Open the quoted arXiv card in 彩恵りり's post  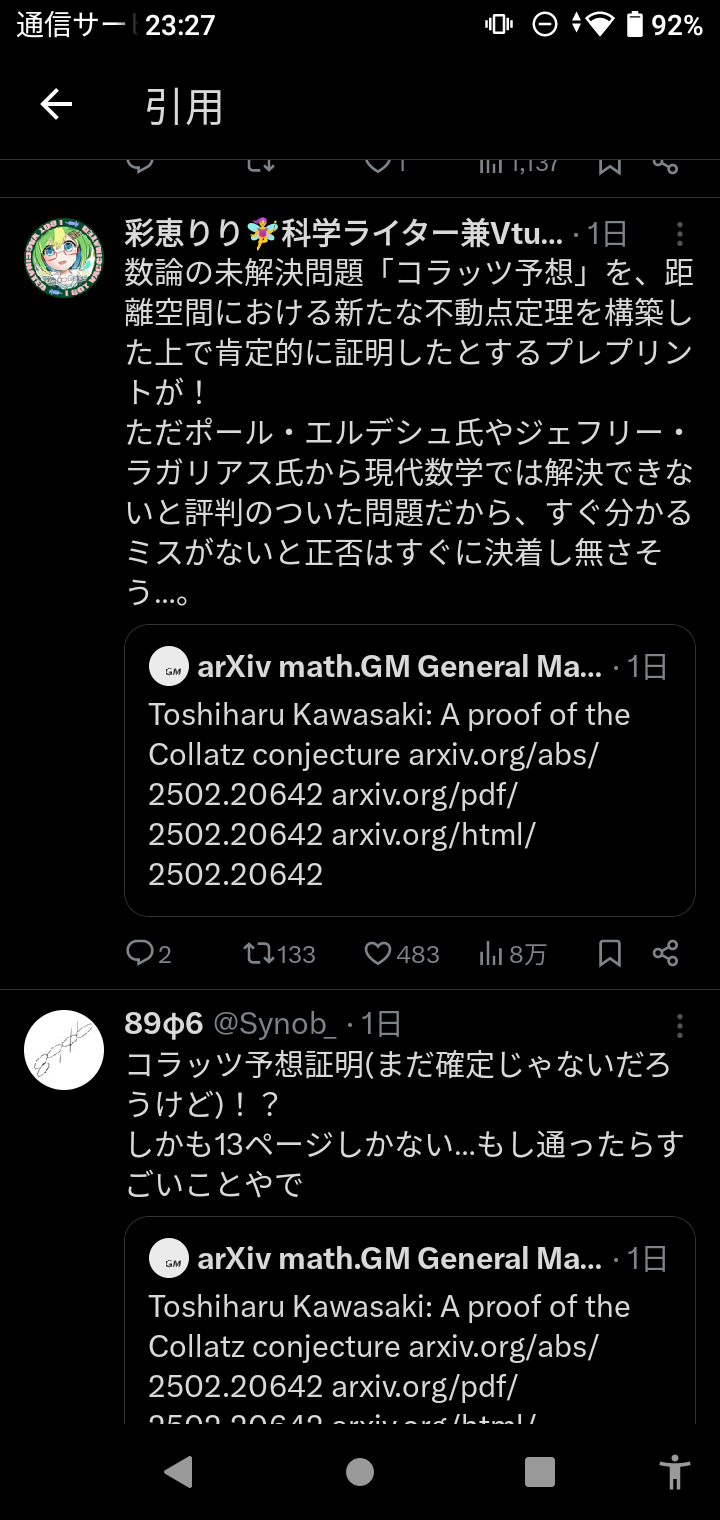tap(409, 770)
